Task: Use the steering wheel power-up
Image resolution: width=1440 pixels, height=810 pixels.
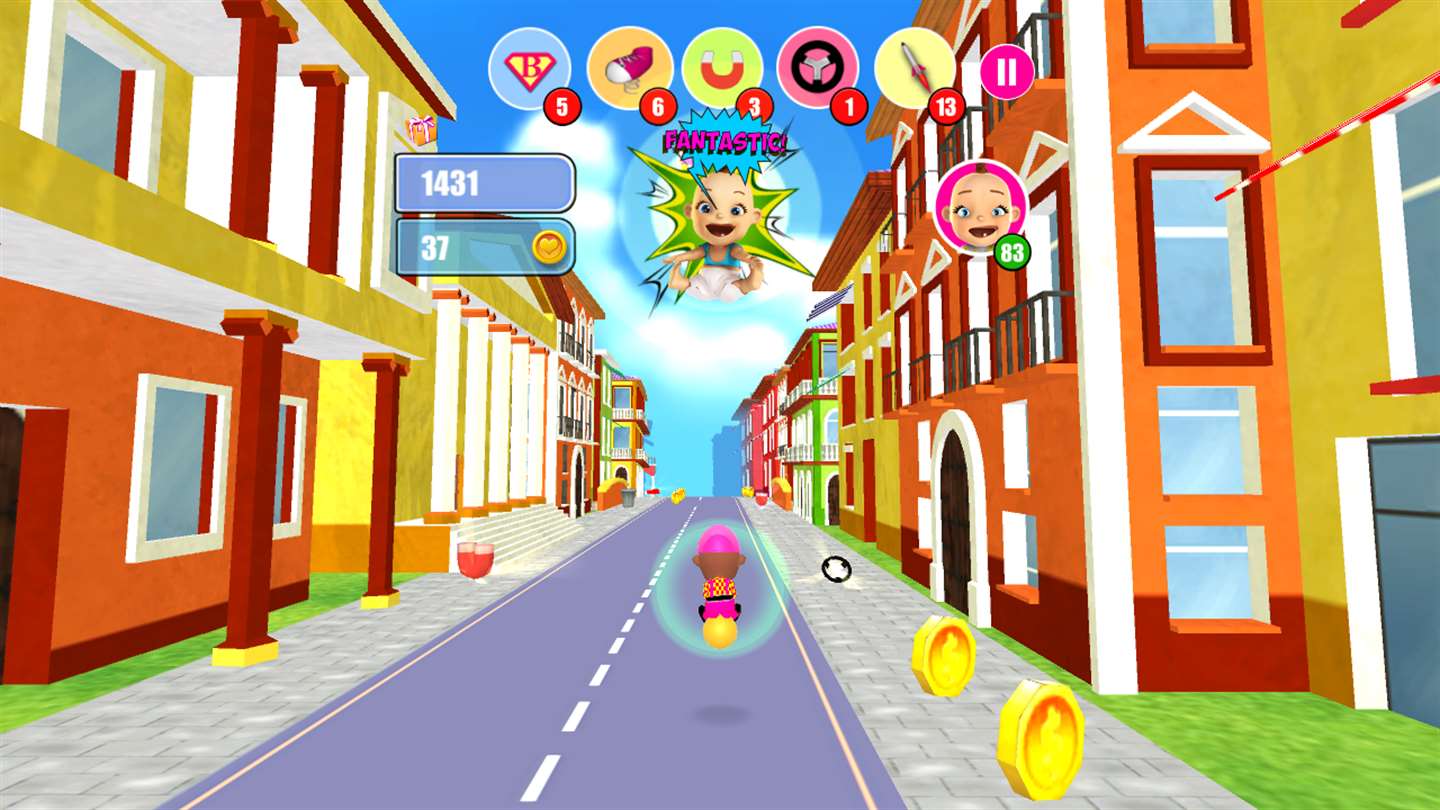Action: (x=817, y=68)
